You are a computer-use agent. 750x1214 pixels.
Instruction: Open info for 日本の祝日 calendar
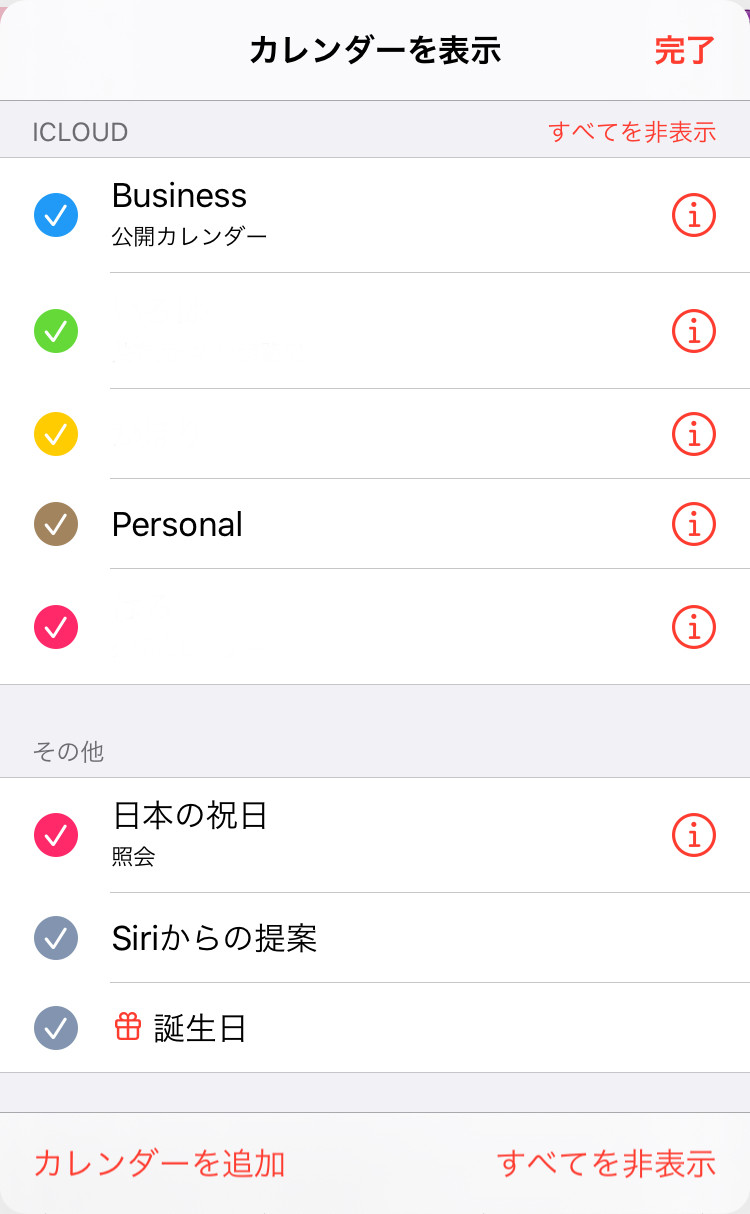pyautogui.click(x=694, y=835)
